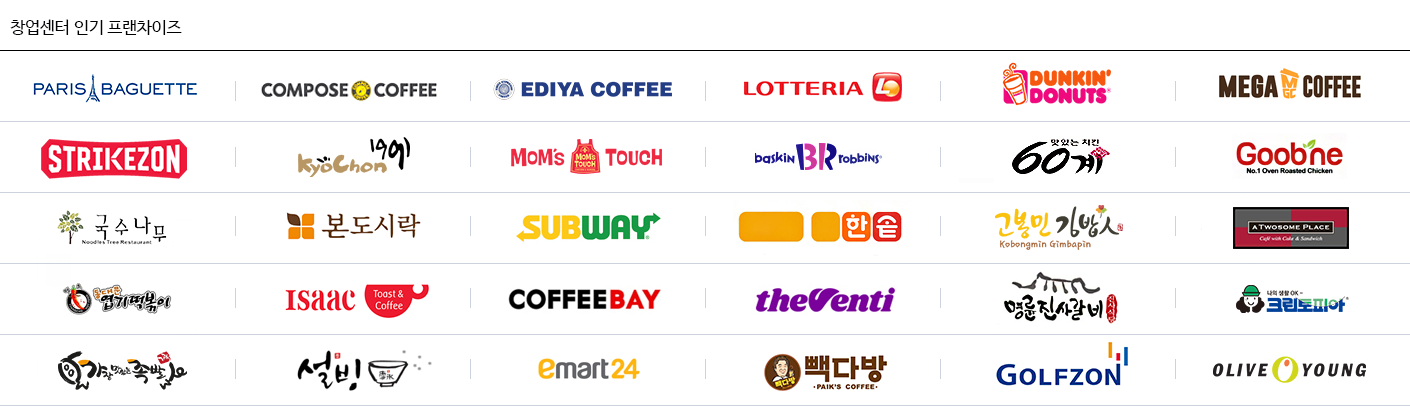Select A Twosome Place franchise
Image resolution: width=1410 pixels, height=412 pixels.
pos(1290,228)
